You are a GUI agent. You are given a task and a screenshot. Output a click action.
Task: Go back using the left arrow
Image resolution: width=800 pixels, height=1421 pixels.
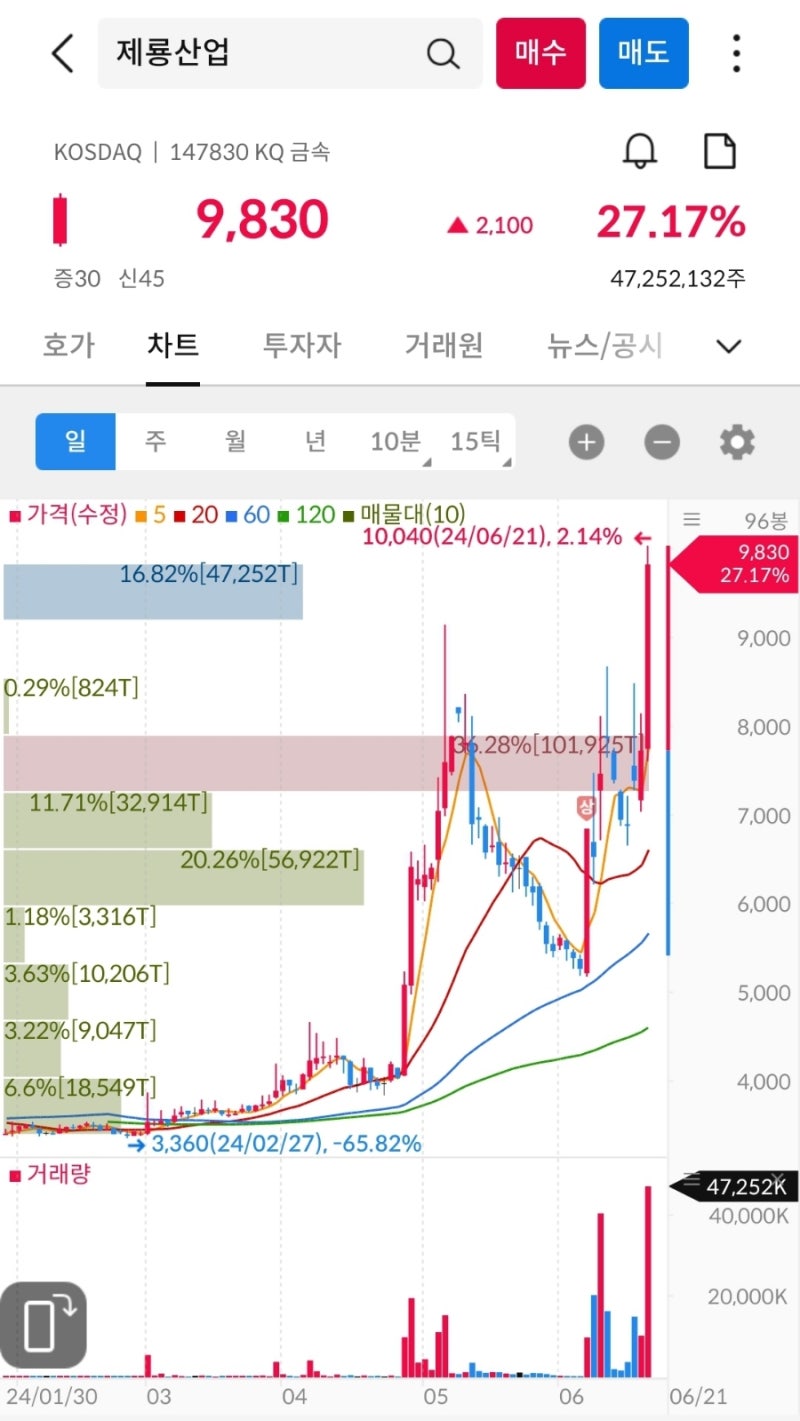tap(62, 53)
